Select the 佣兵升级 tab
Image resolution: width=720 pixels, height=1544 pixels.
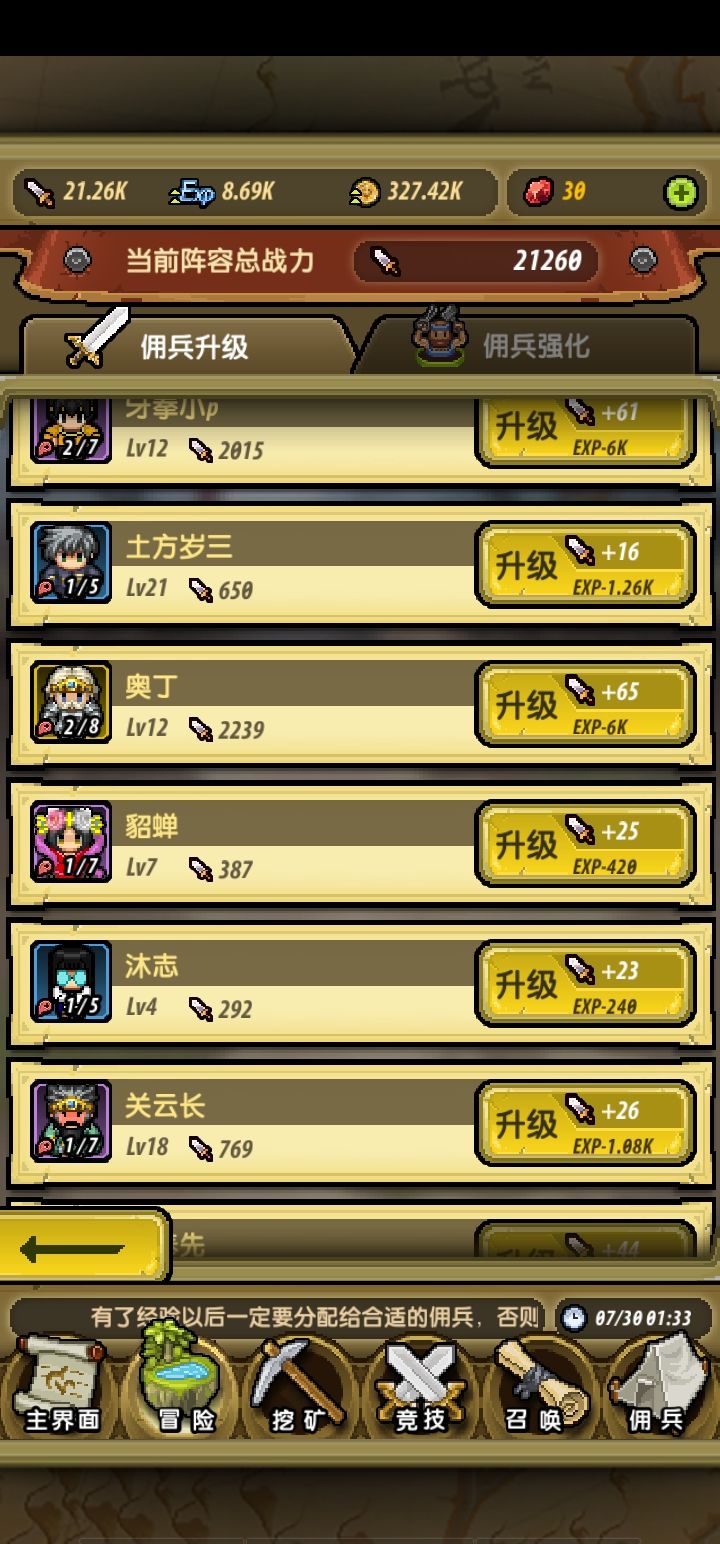188,344
